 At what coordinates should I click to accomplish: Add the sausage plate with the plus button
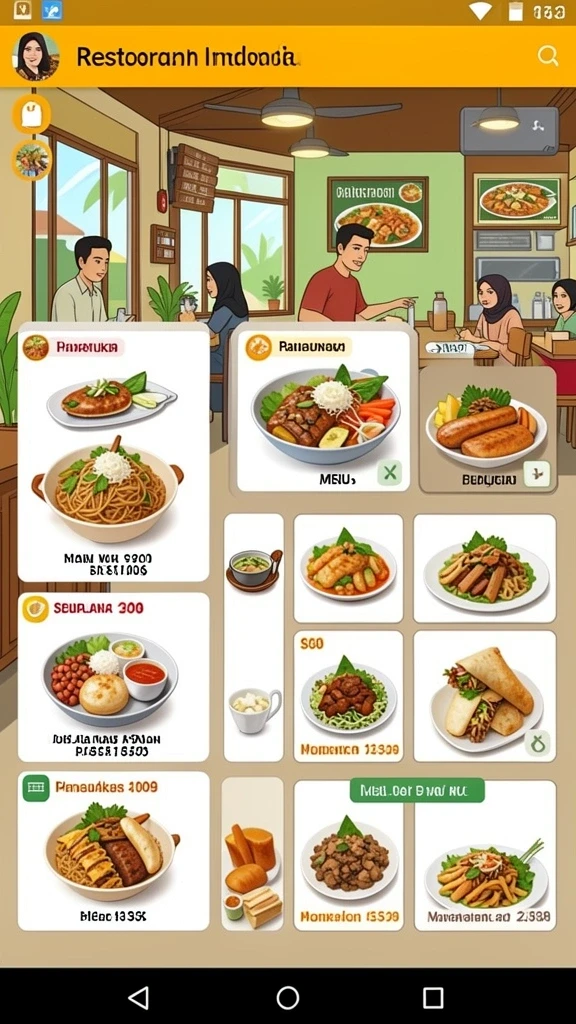[x=537, y=473]
